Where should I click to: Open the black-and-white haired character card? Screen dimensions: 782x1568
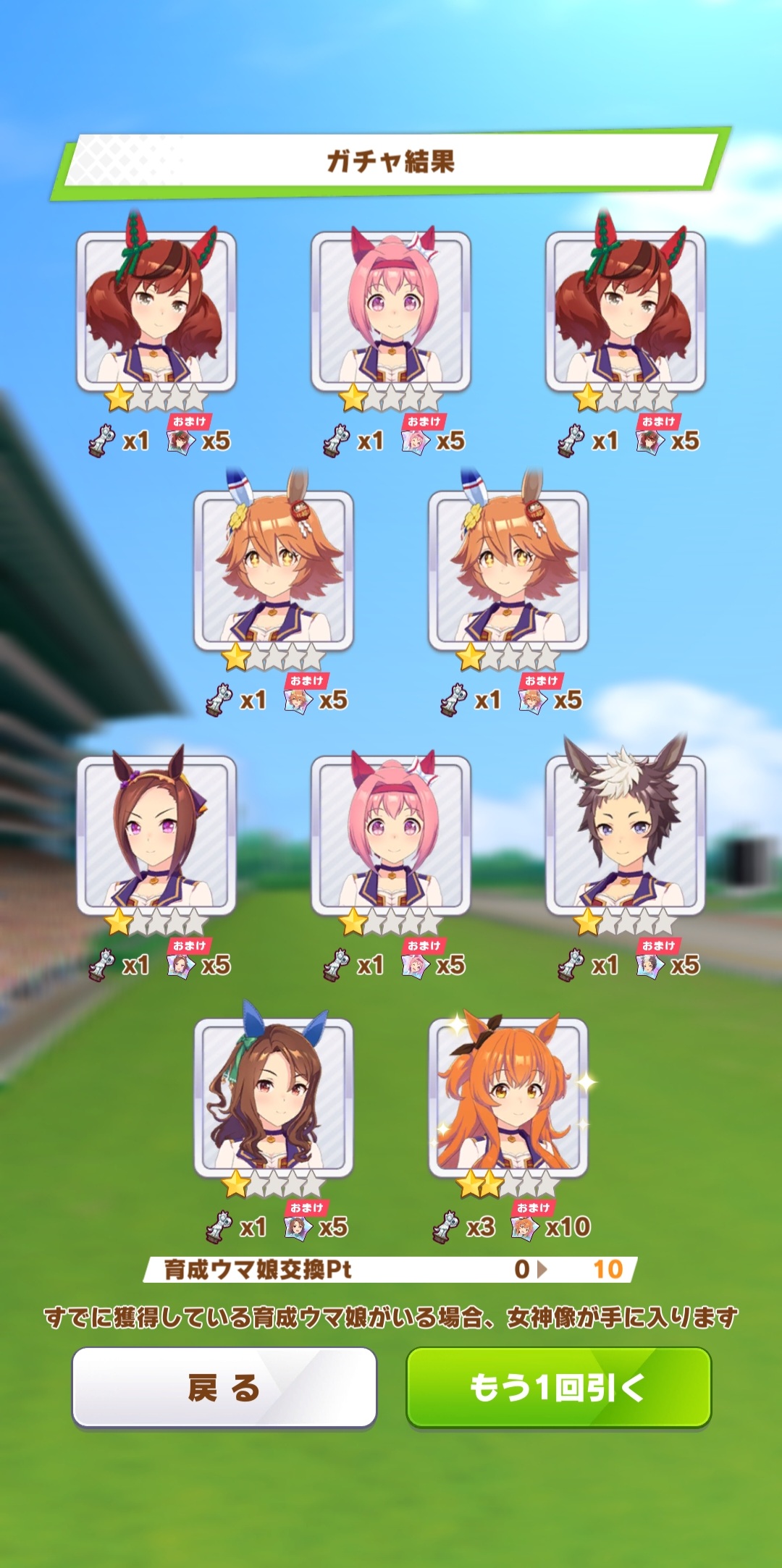point(626,835)
